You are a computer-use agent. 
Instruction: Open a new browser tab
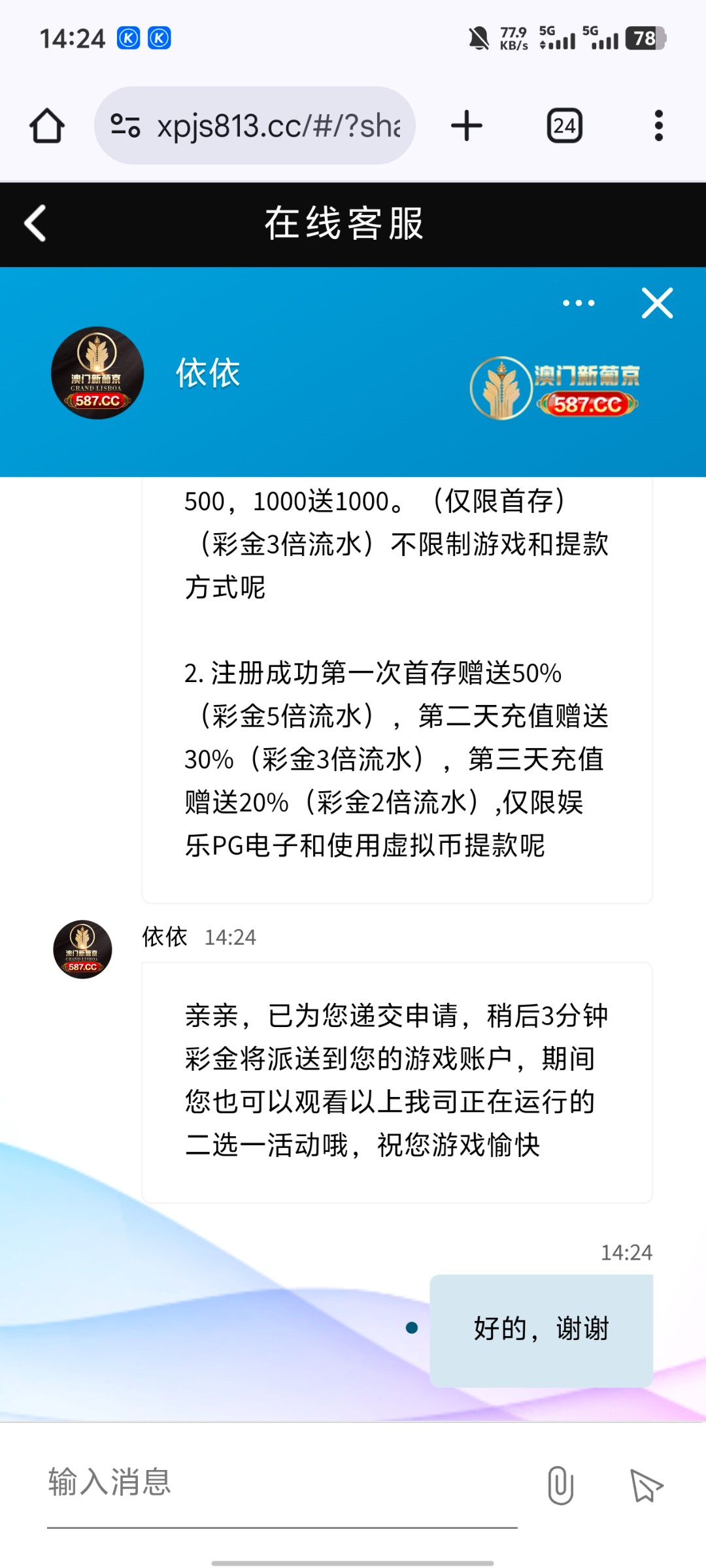(467, 125)
